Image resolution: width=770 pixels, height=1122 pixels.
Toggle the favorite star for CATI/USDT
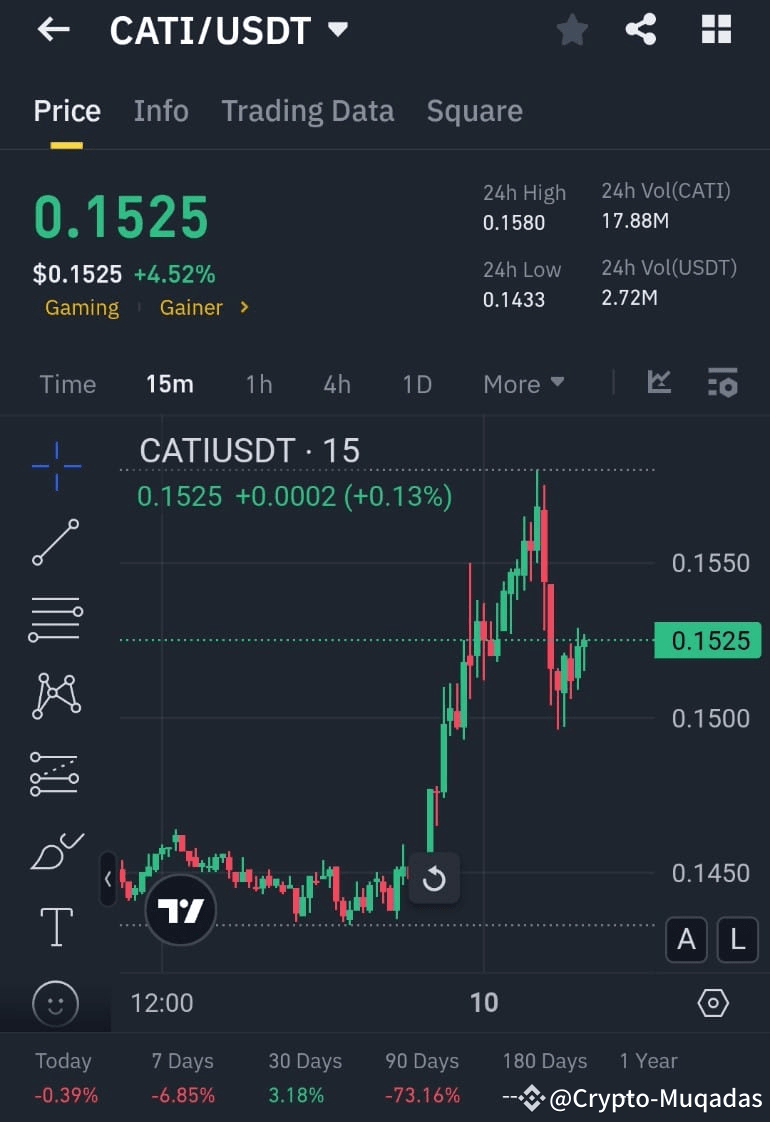572,29
